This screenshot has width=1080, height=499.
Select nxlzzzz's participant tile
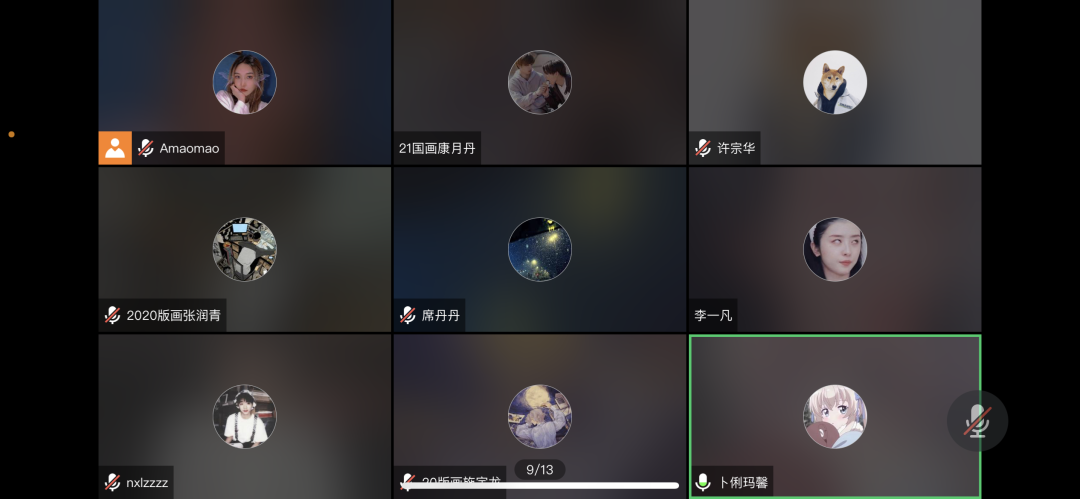point(244,415)
